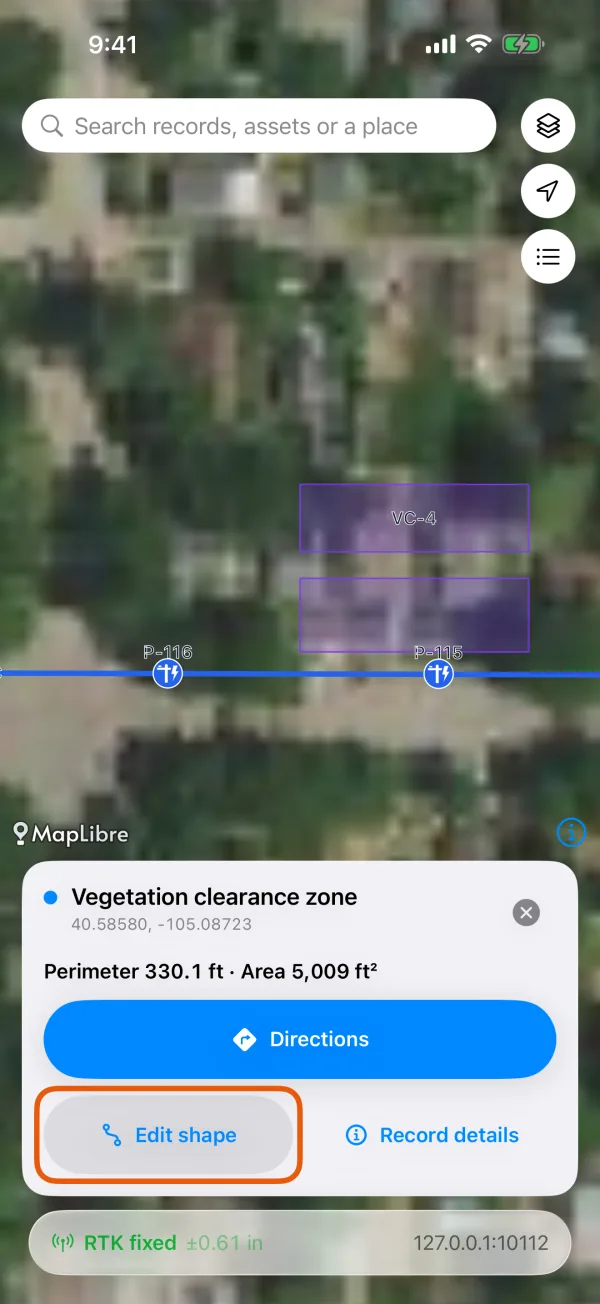The image size is (600, 1304).
Task: Select pole marker P-116 on the map
Action: (x=167, y=675)
